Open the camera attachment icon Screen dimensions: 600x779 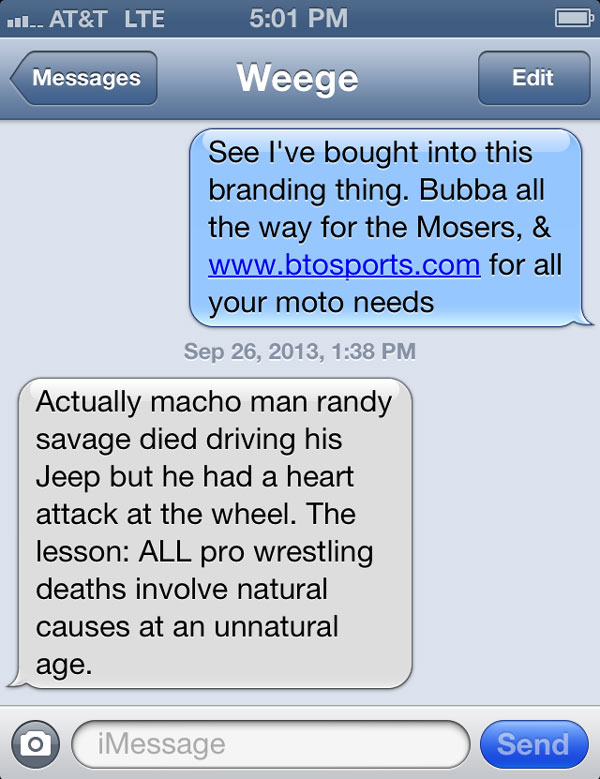(36, 744)
